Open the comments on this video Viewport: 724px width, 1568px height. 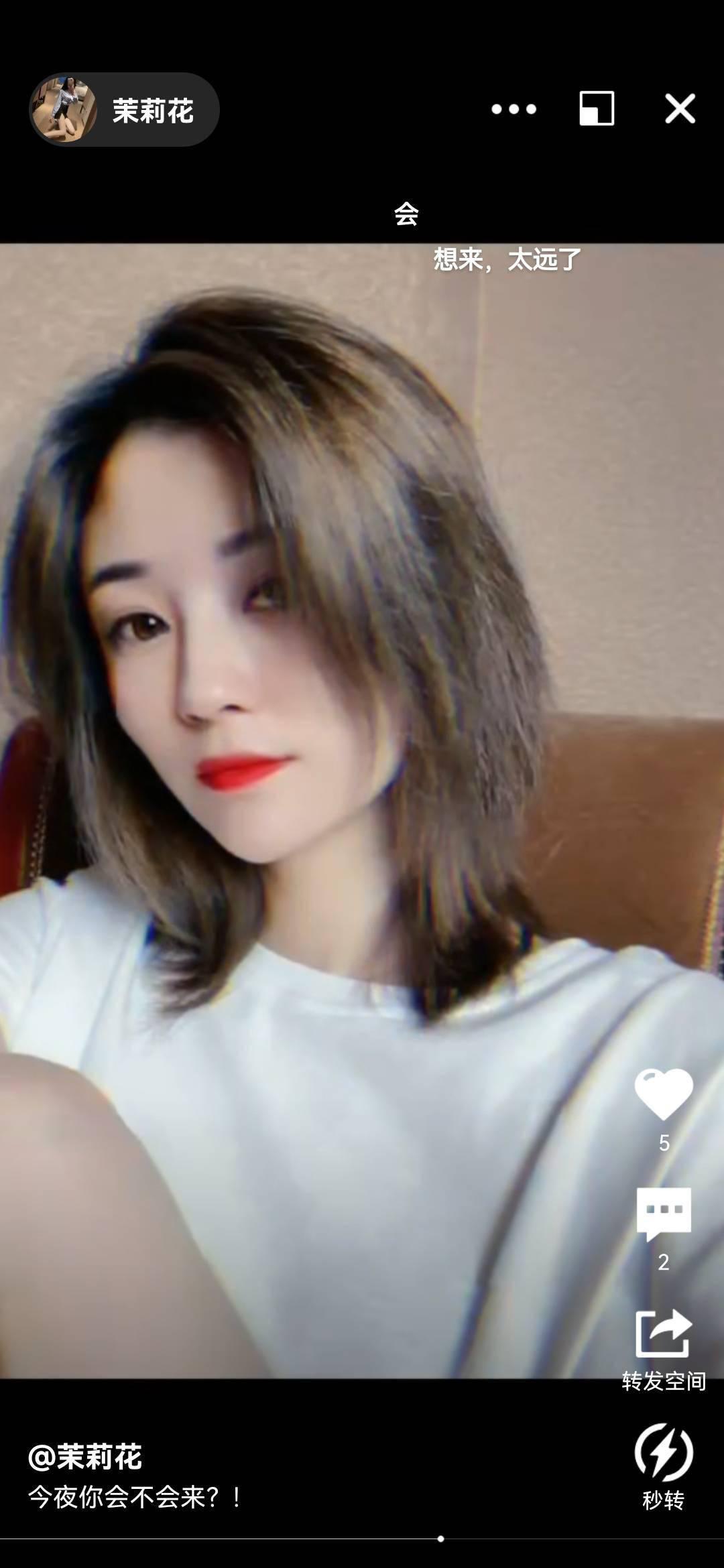click(x=664, y=1213)
